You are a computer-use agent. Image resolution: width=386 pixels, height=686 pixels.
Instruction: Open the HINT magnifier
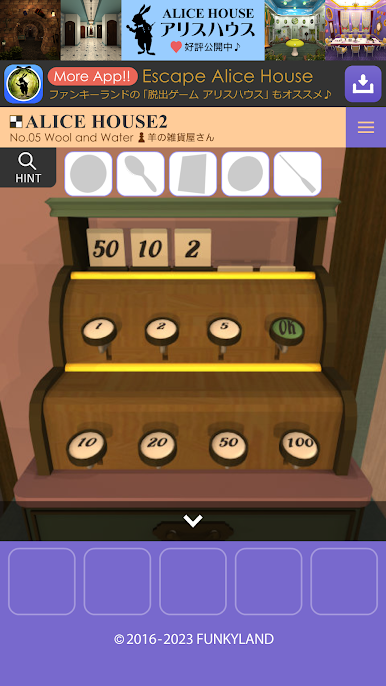coord(28,168)
